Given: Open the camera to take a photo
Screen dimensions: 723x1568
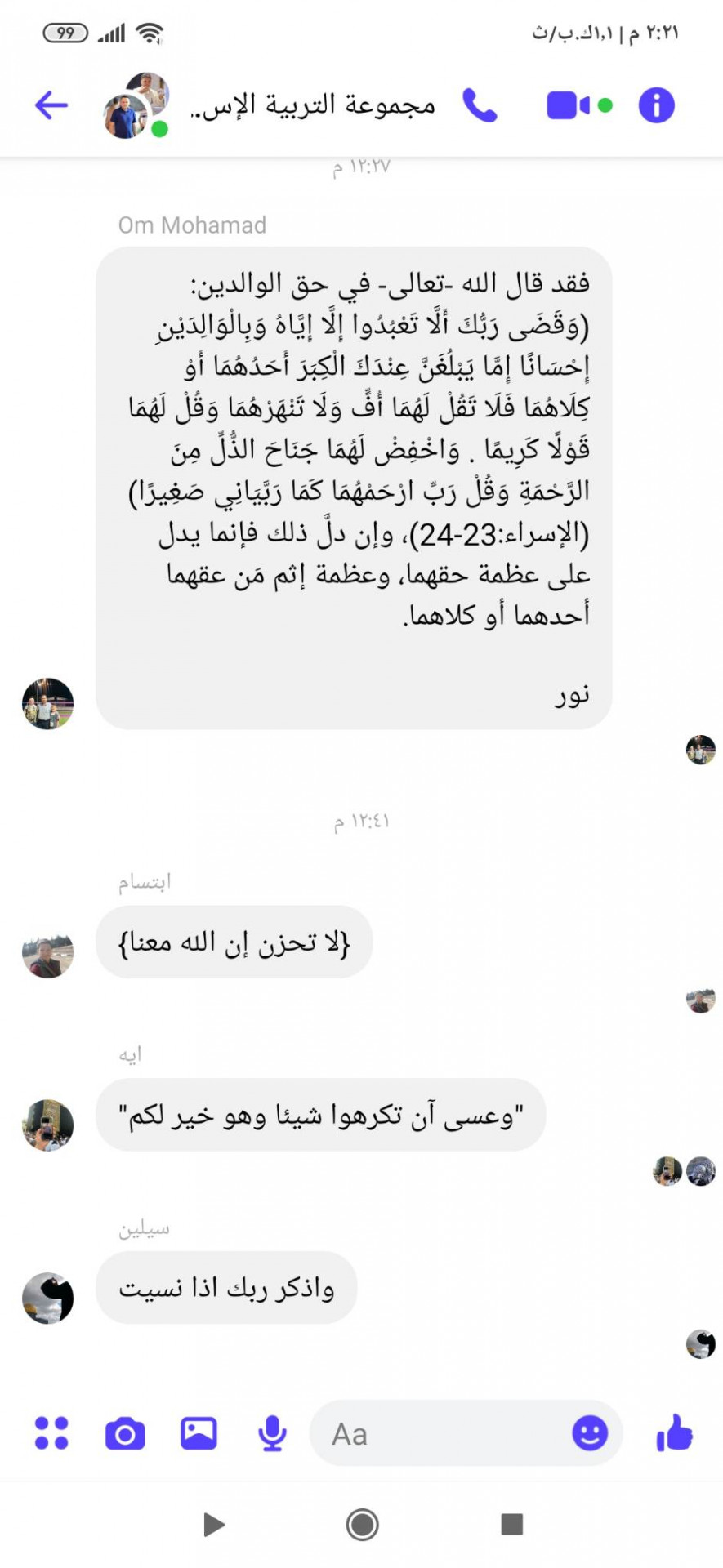Looking at the screenshot, I should pos(125,1433).
